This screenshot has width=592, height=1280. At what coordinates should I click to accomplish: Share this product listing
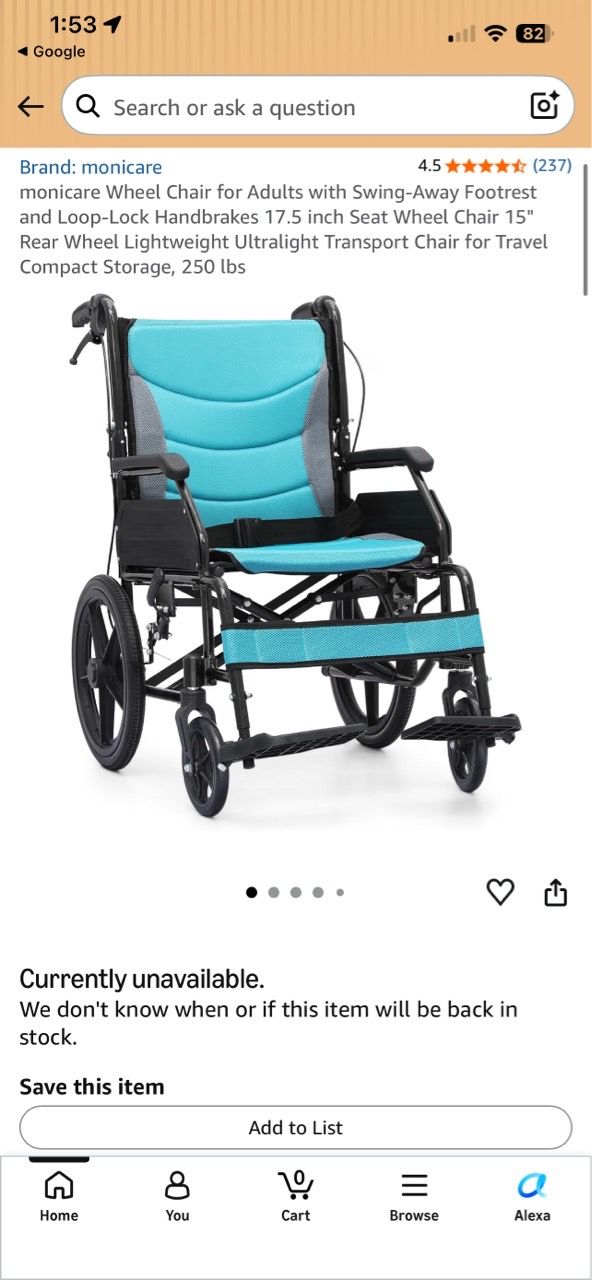[556, 892]
